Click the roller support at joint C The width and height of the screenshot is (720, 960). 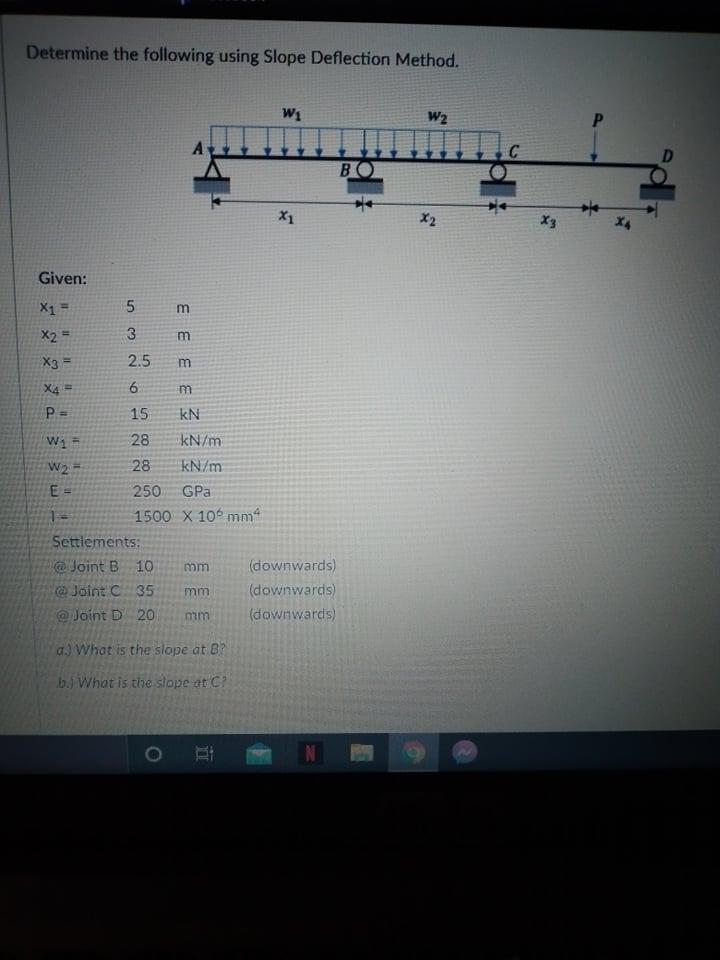coord(497,172)
